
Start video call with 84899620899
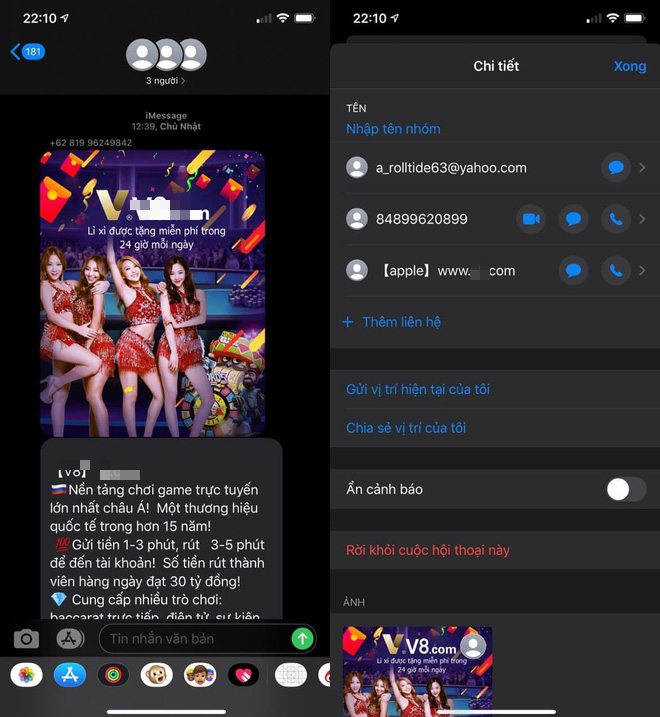pos(531,219)
